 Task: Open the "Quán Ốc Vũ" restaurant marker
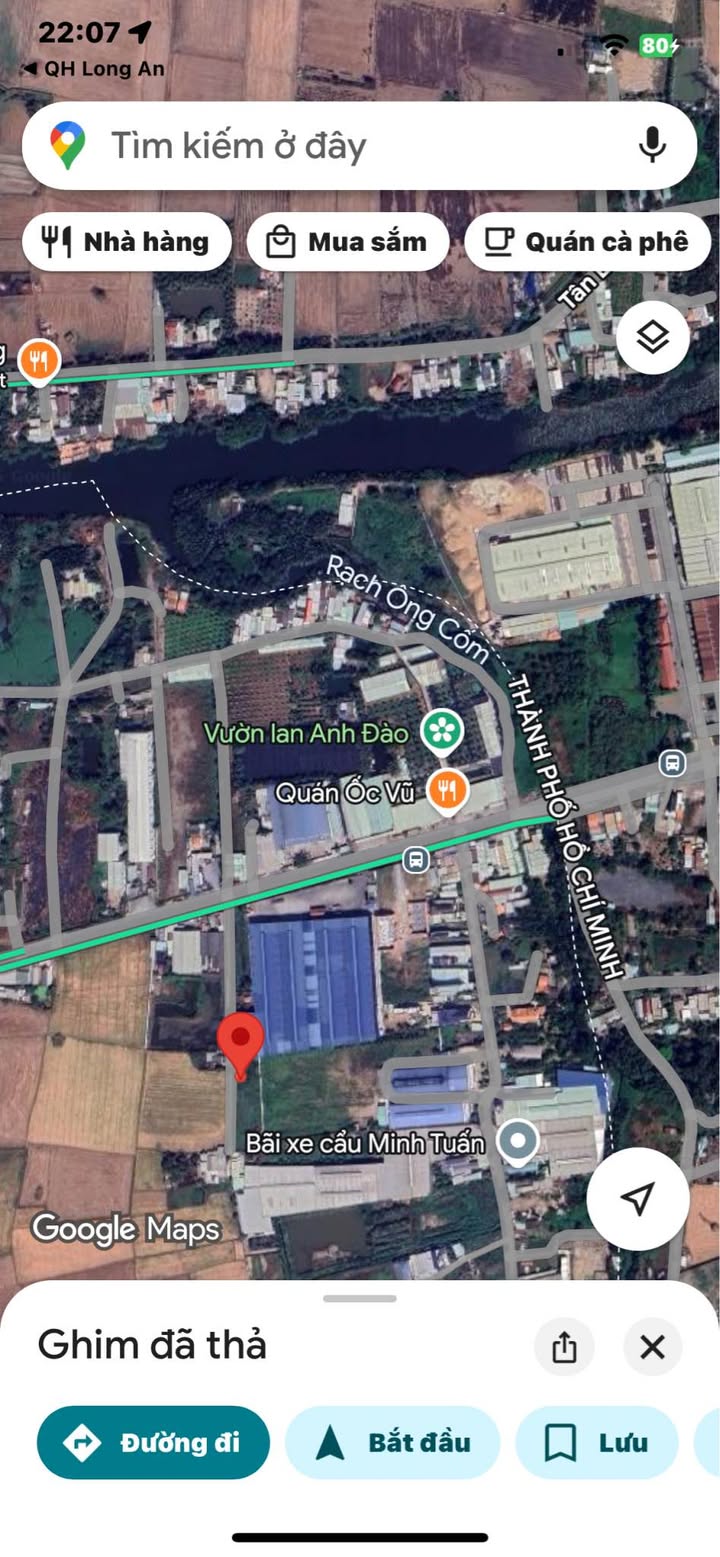coord(447,791)
